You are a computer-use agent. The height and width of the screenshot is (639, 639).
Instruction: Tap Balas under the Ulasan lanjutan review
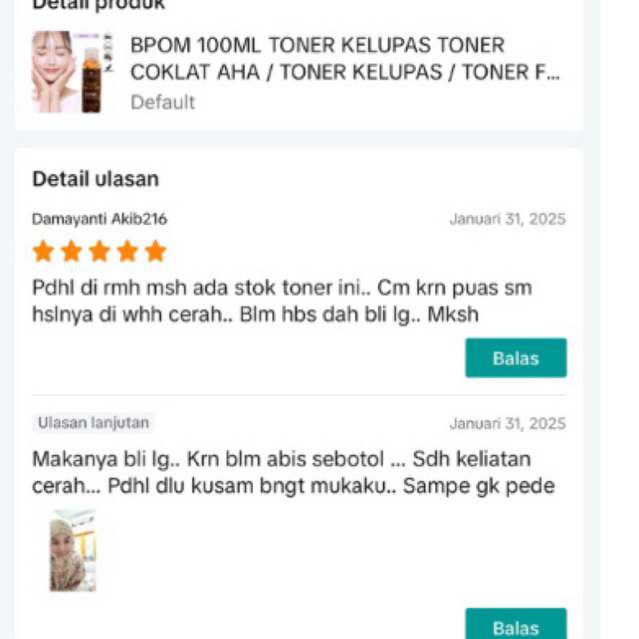click(x=515, y=626)
